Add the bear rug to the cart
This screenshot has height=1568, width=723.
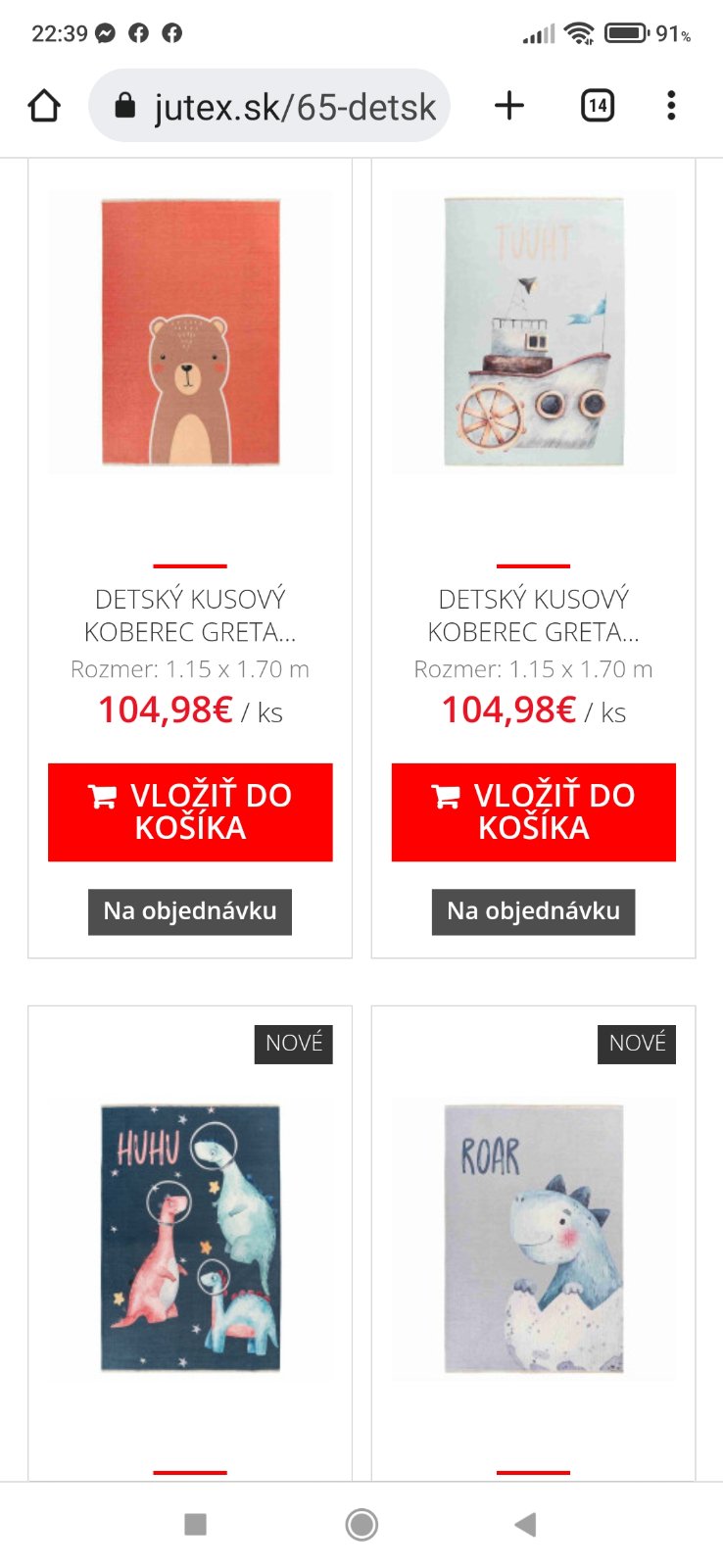coord(190,811)
